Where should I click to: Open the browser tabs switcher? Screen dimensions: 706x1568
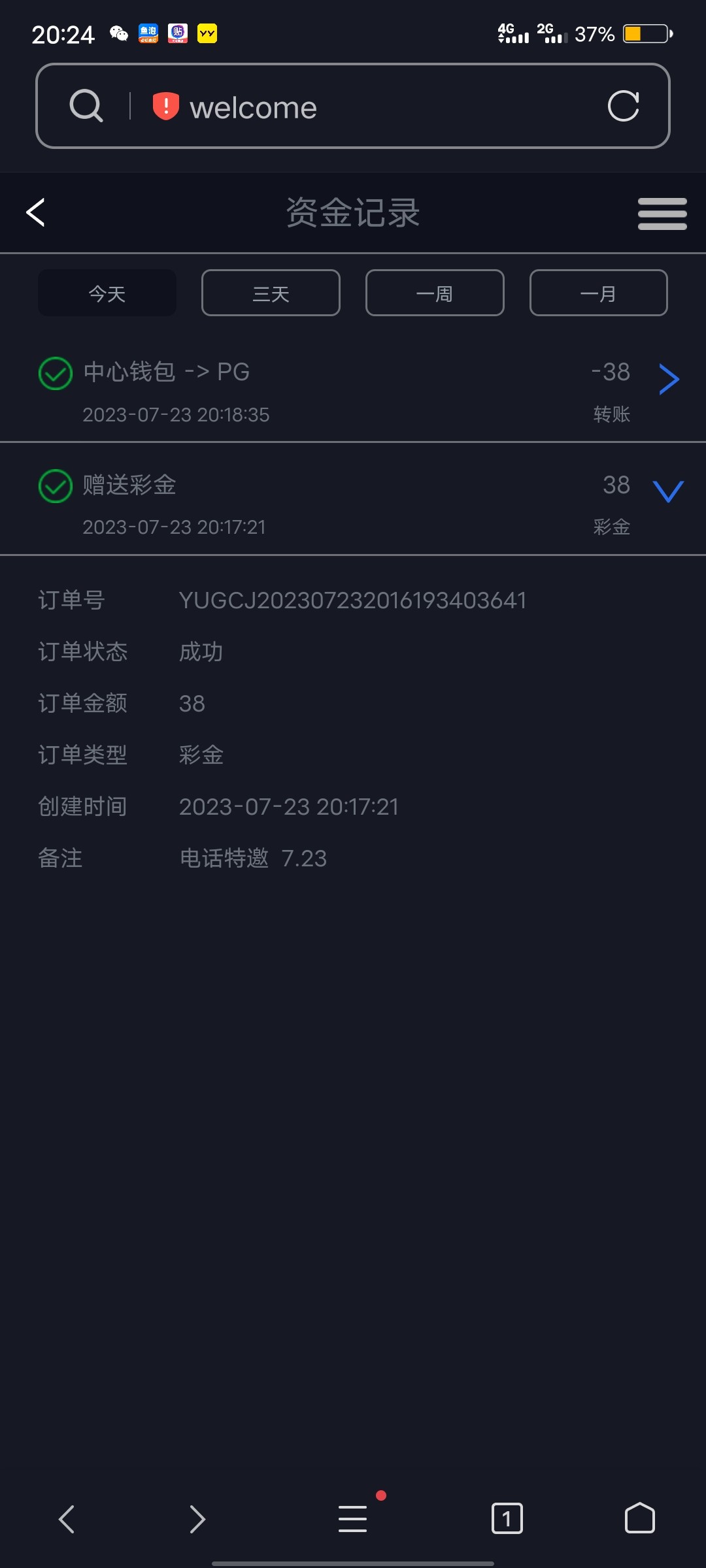click(507, 1518)
